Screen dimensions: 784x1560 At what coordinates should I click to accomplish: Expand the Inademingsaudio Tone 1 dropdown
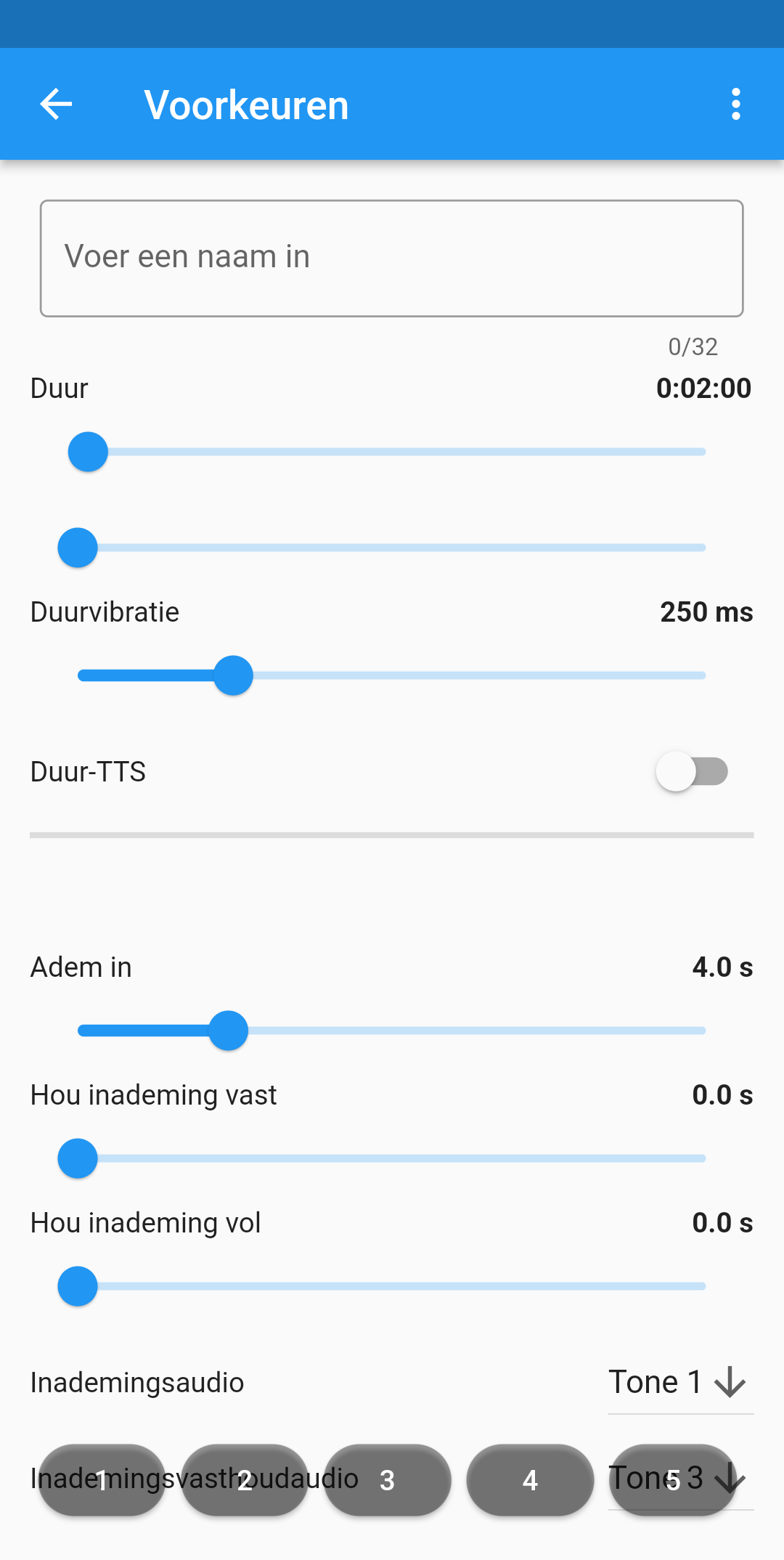click(679, 1382)
